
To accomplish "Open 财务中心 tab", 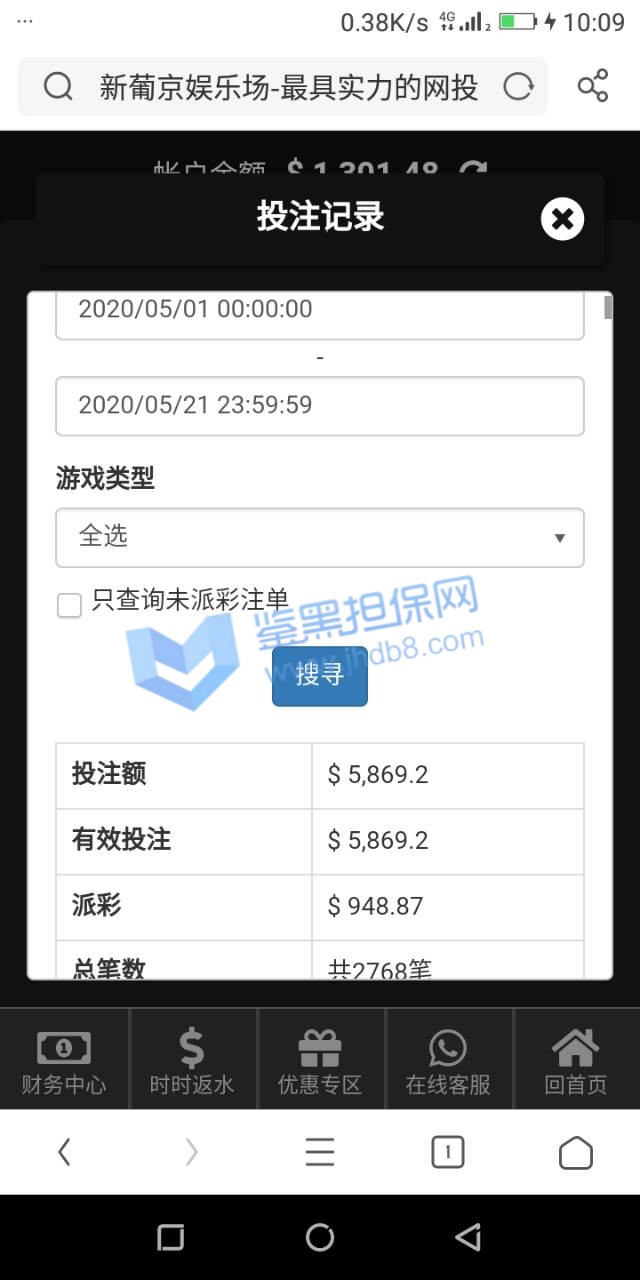I will [x=64, y=1060].
